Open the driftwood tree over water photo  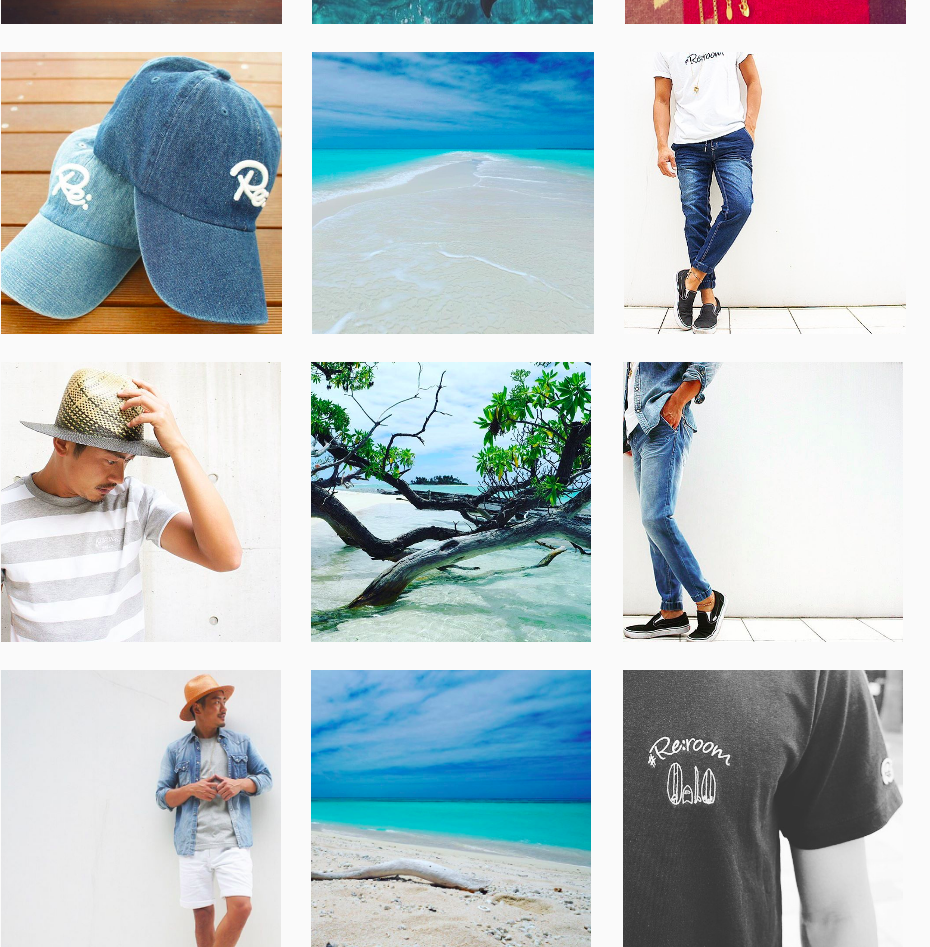pyautogui.click(x=451, y=502)
